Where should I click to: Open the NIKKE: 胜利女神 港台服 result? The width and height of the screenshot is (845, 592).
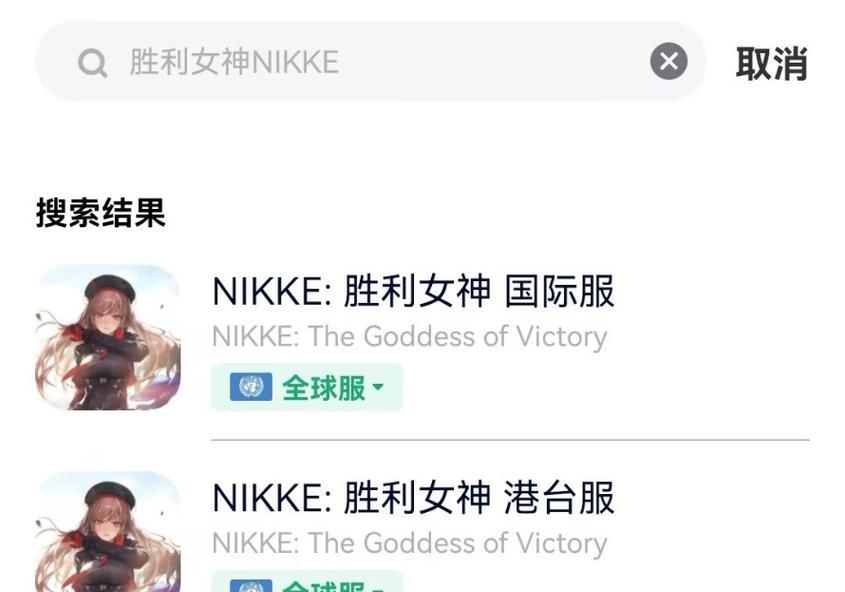(413, 498)
